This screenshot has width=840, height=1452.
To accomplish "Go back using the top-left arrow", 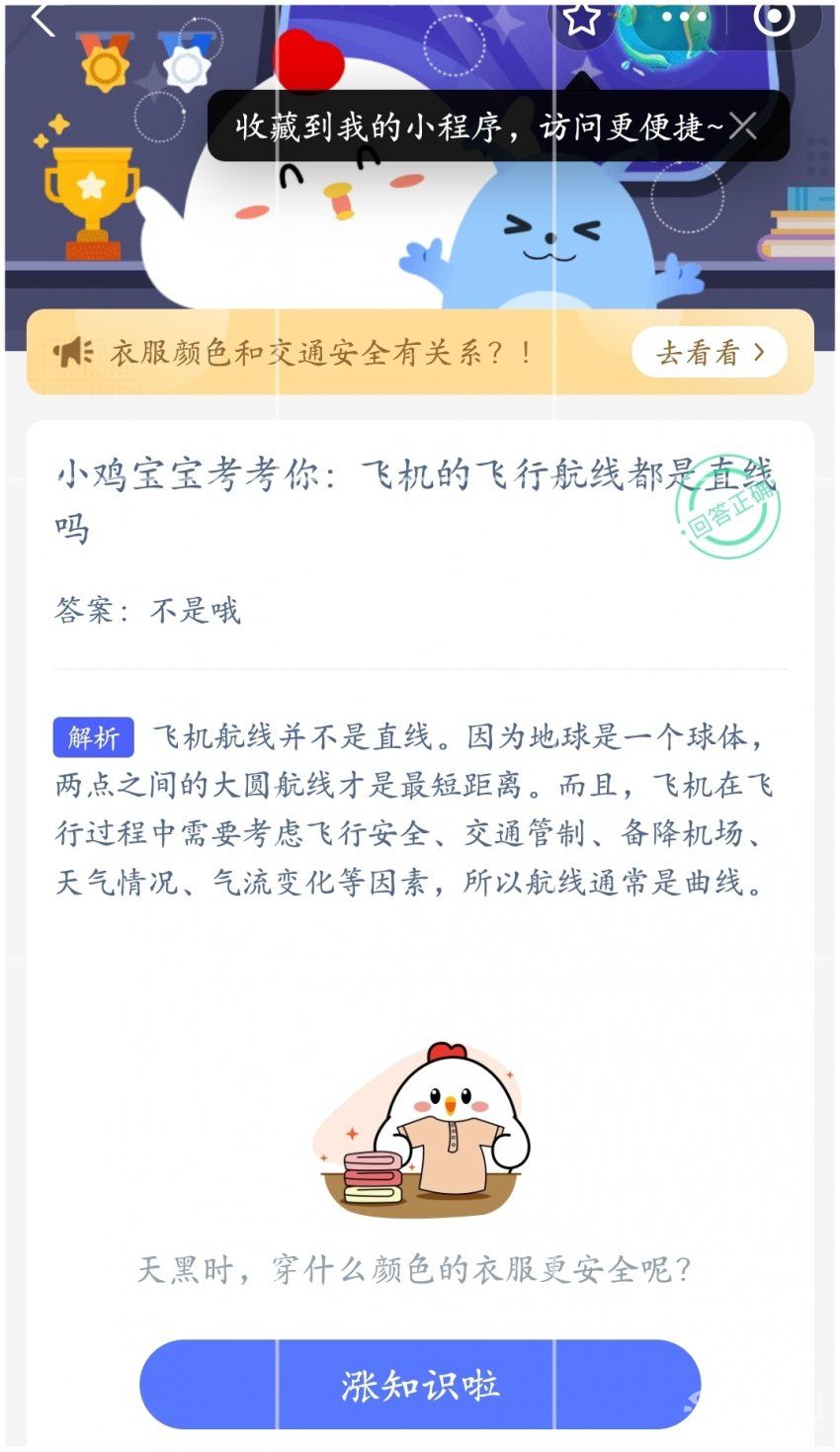I will point(43,20).
